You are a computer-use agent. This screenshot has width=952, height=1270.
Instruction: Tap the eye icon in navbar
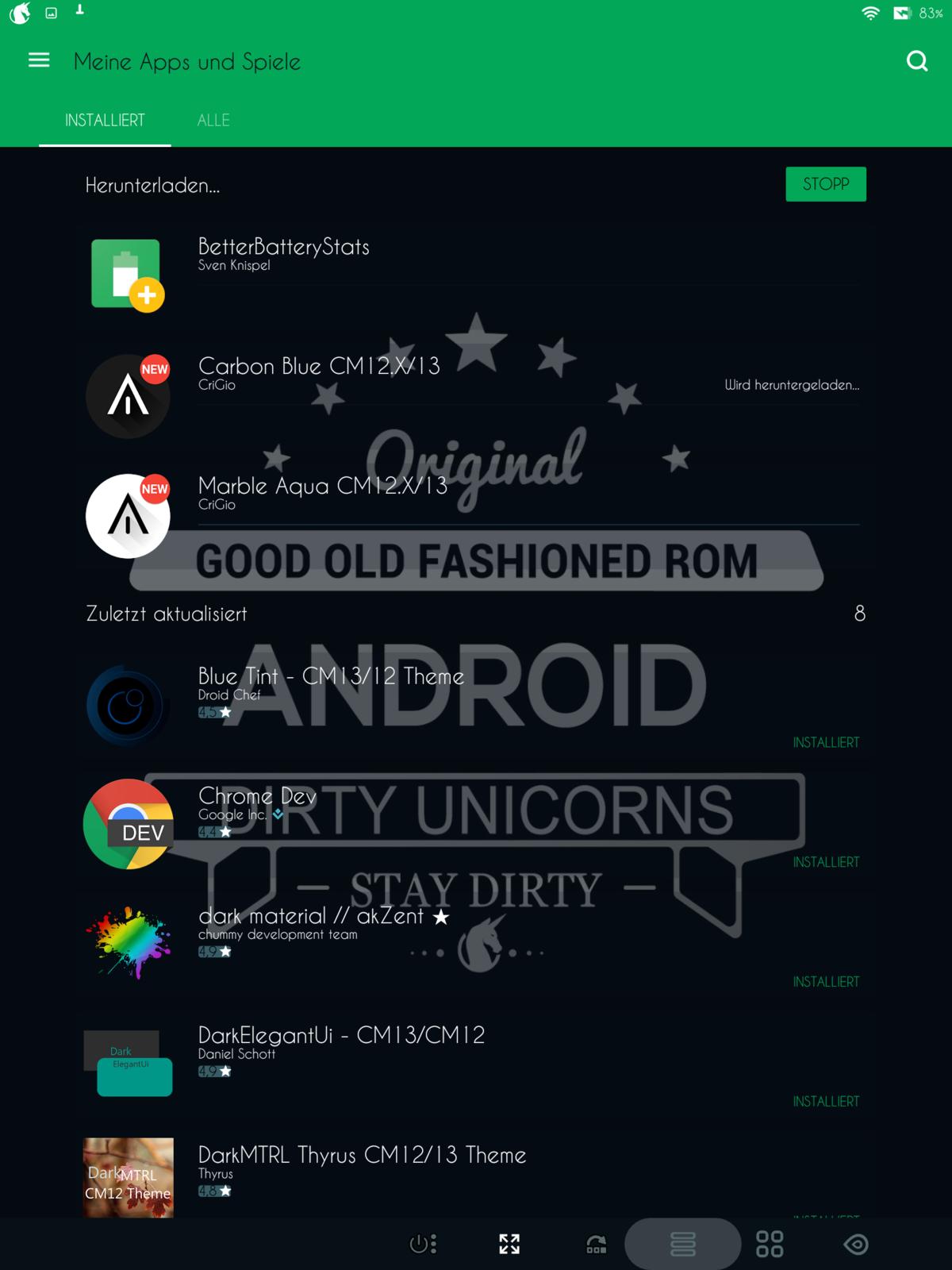[x=855, y=1244]
